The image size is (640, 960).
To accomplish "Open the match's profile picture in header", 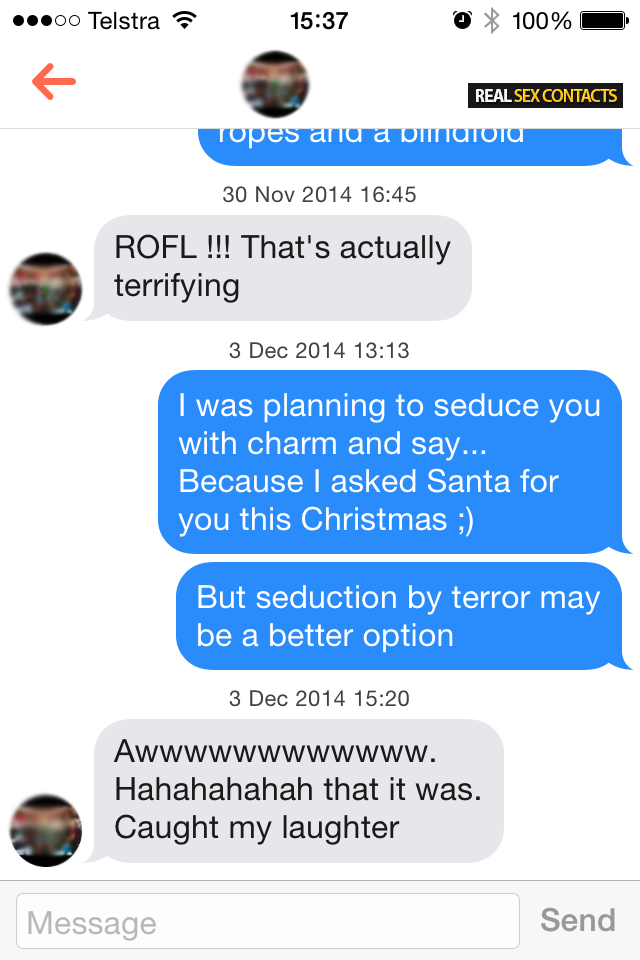I will click(x=275, y=83).
